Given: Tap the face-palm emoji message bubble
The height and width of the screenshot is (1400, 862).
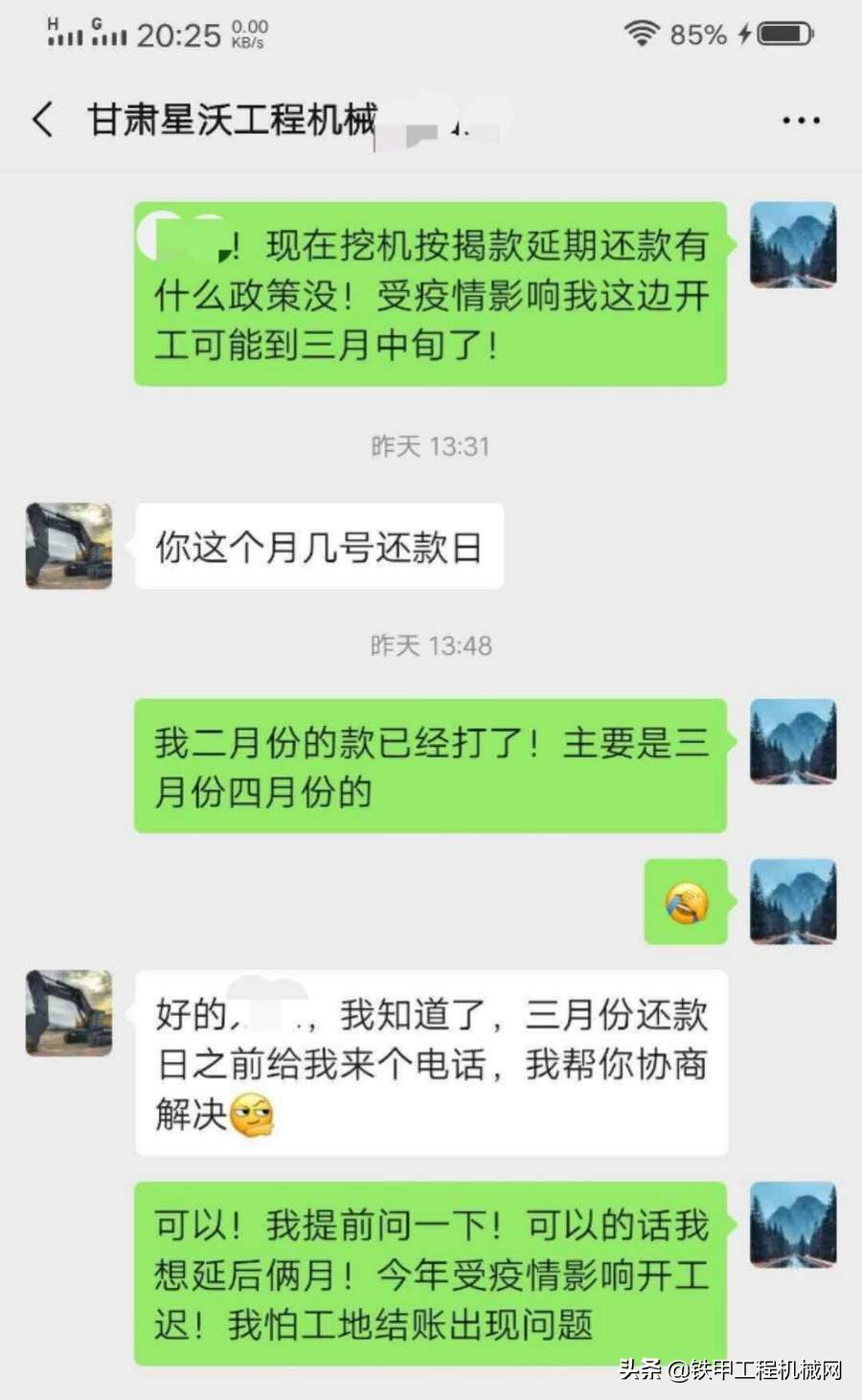Looking at the screenshot, I should (686, 902).
